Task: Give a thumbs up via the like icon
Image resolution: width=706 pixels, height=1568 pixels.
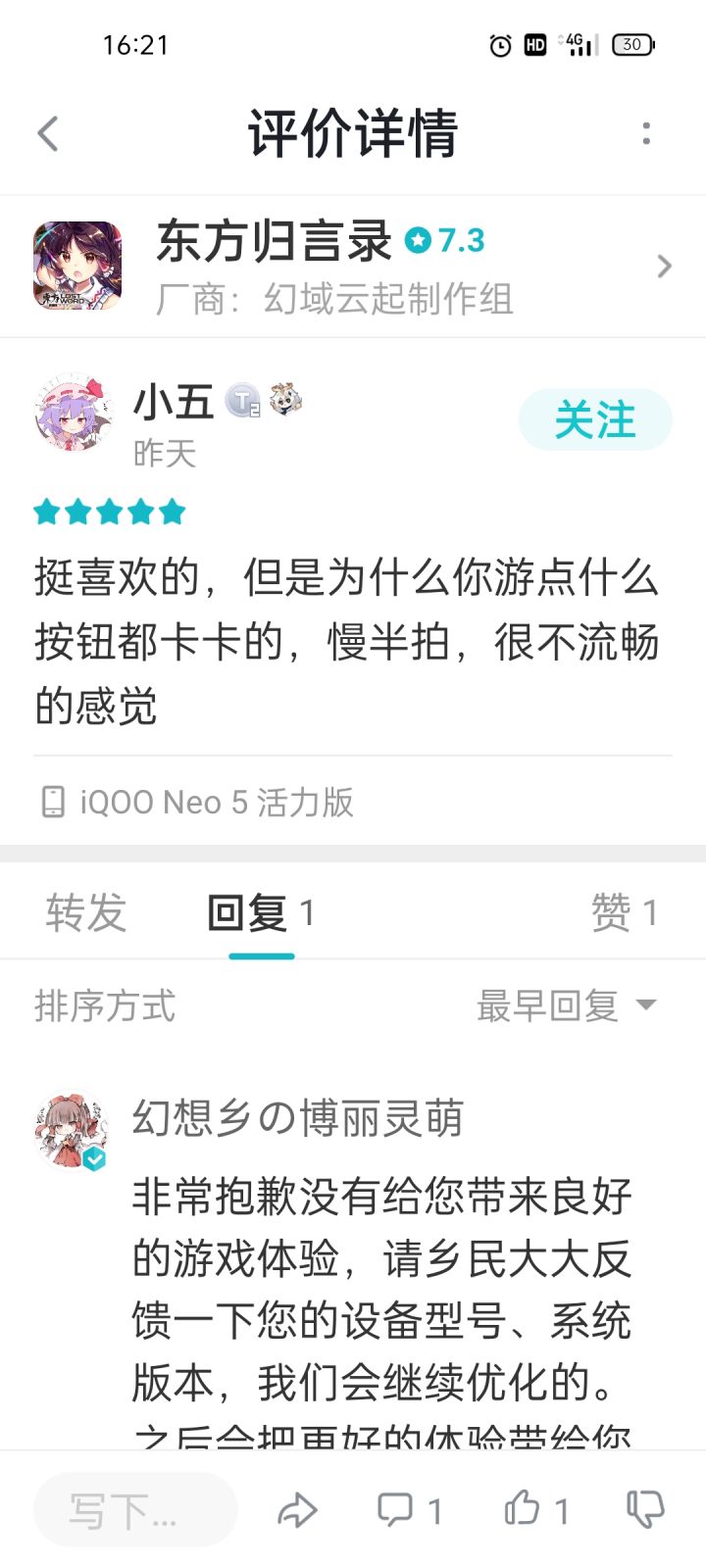Action: click(523, 1509)
